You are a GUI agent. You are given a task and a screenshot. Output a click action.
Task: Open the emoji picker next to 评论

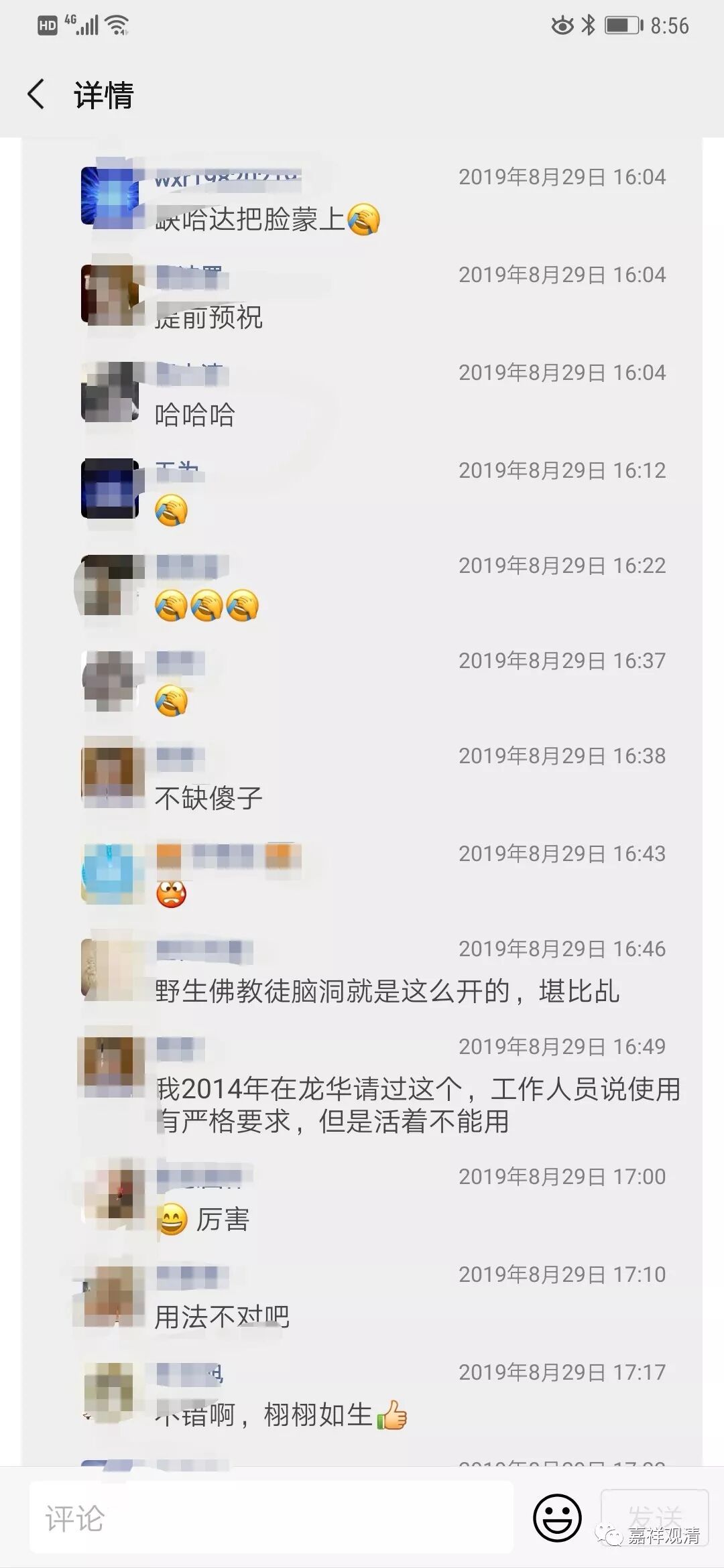[x=556, y=1517]
